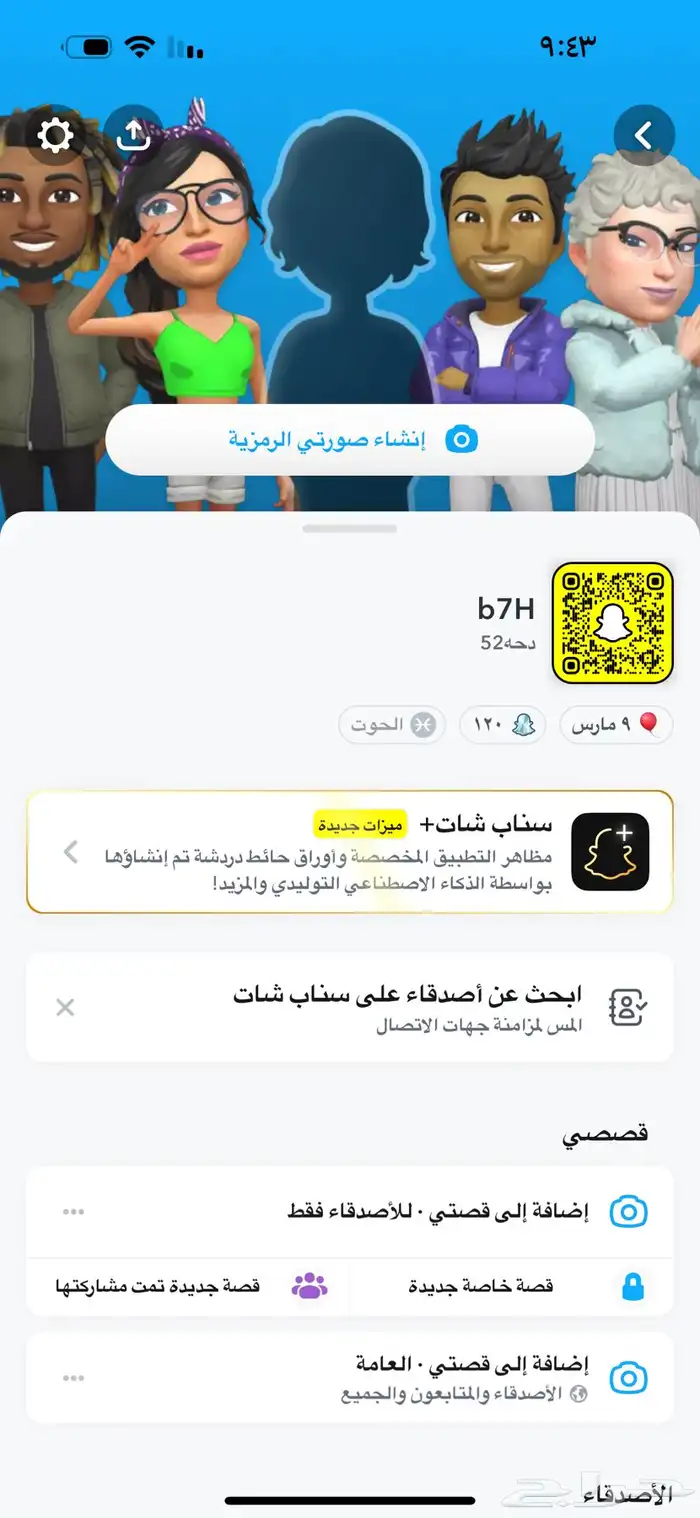Dismiss the find friends card

[65, 1007]
